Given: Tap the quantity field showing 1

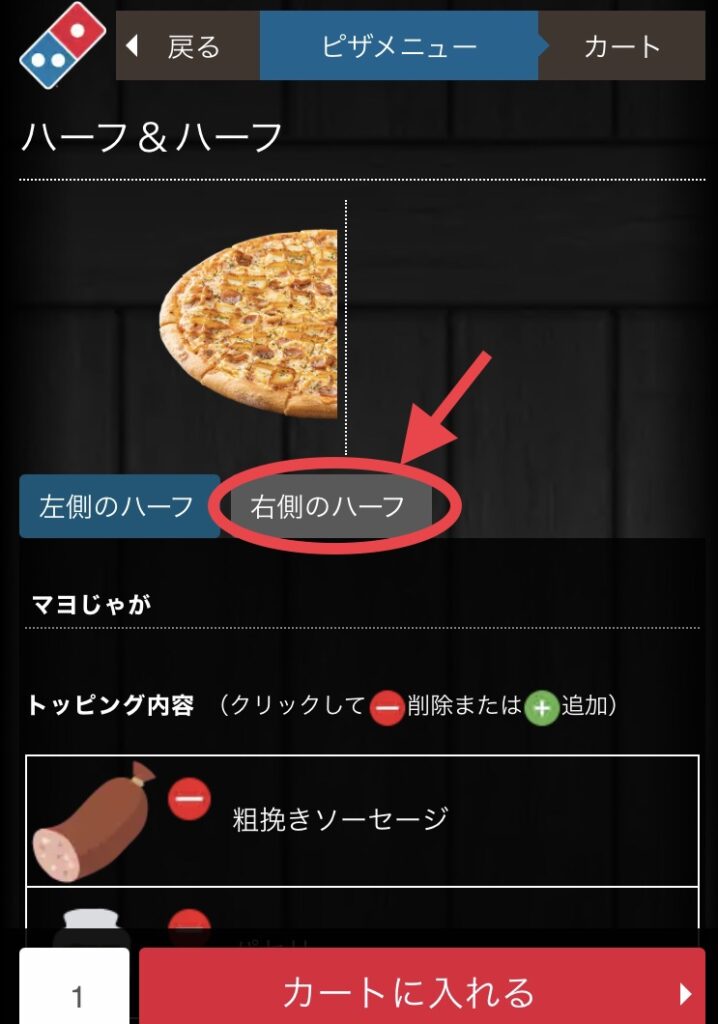Looking at the screenshot, I should (x=76, y=992).
